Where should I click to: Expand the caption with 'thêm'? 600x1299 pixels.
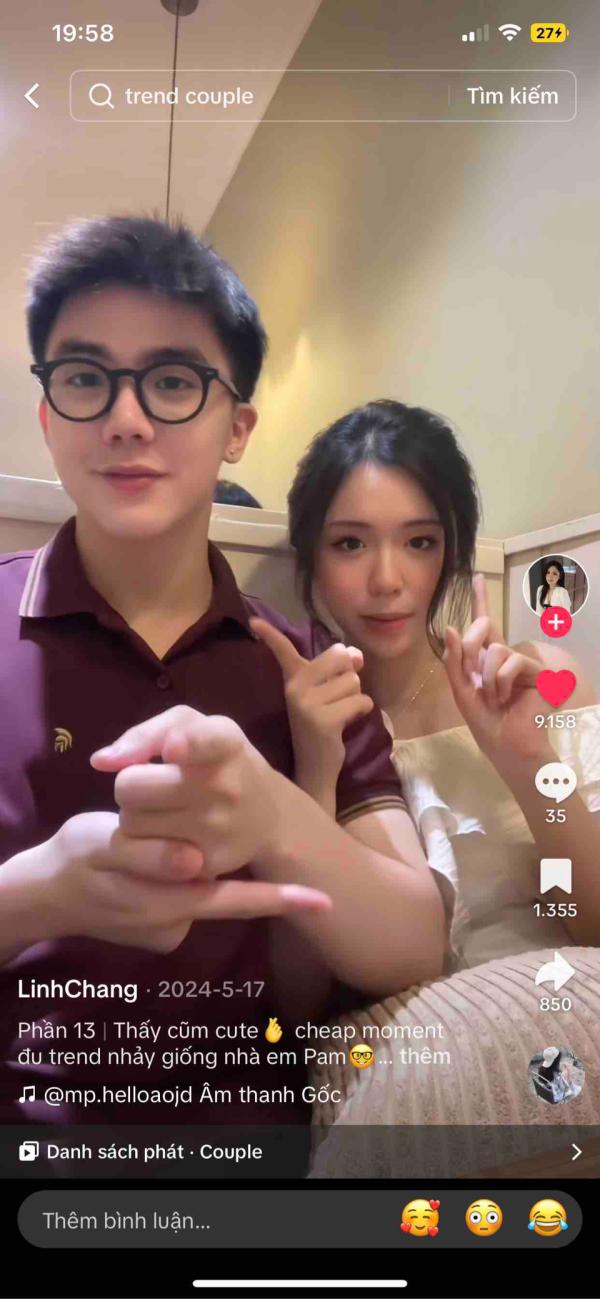[425, 1056]
